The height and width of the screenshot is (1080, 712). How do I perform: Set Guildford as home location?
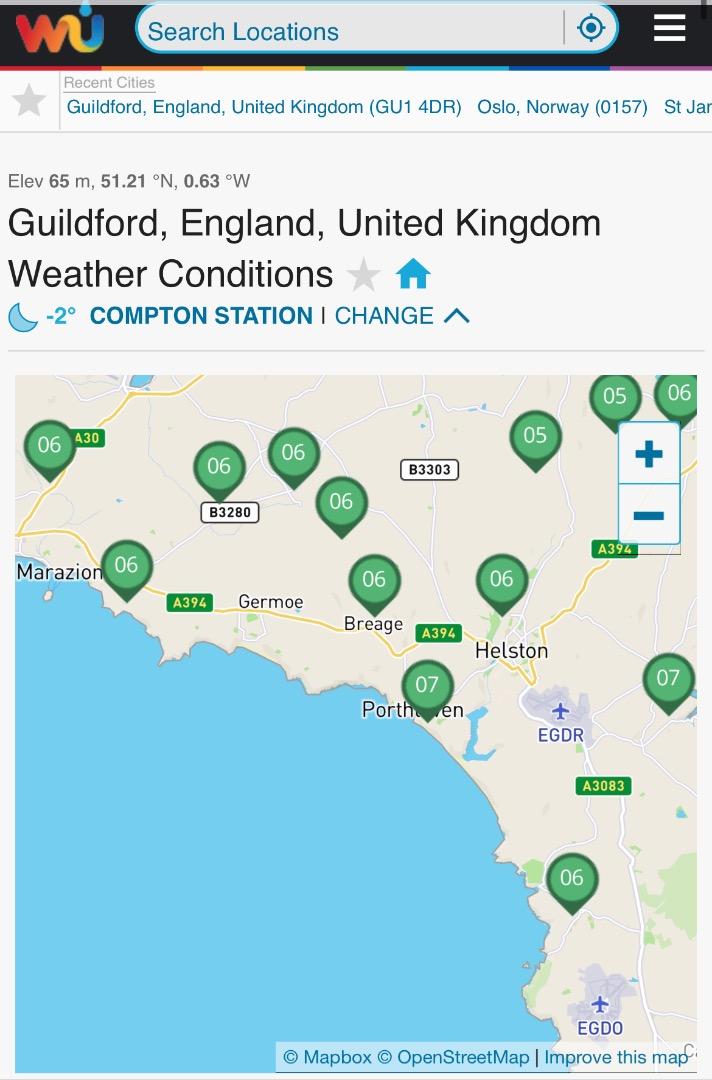click(412, 274)
